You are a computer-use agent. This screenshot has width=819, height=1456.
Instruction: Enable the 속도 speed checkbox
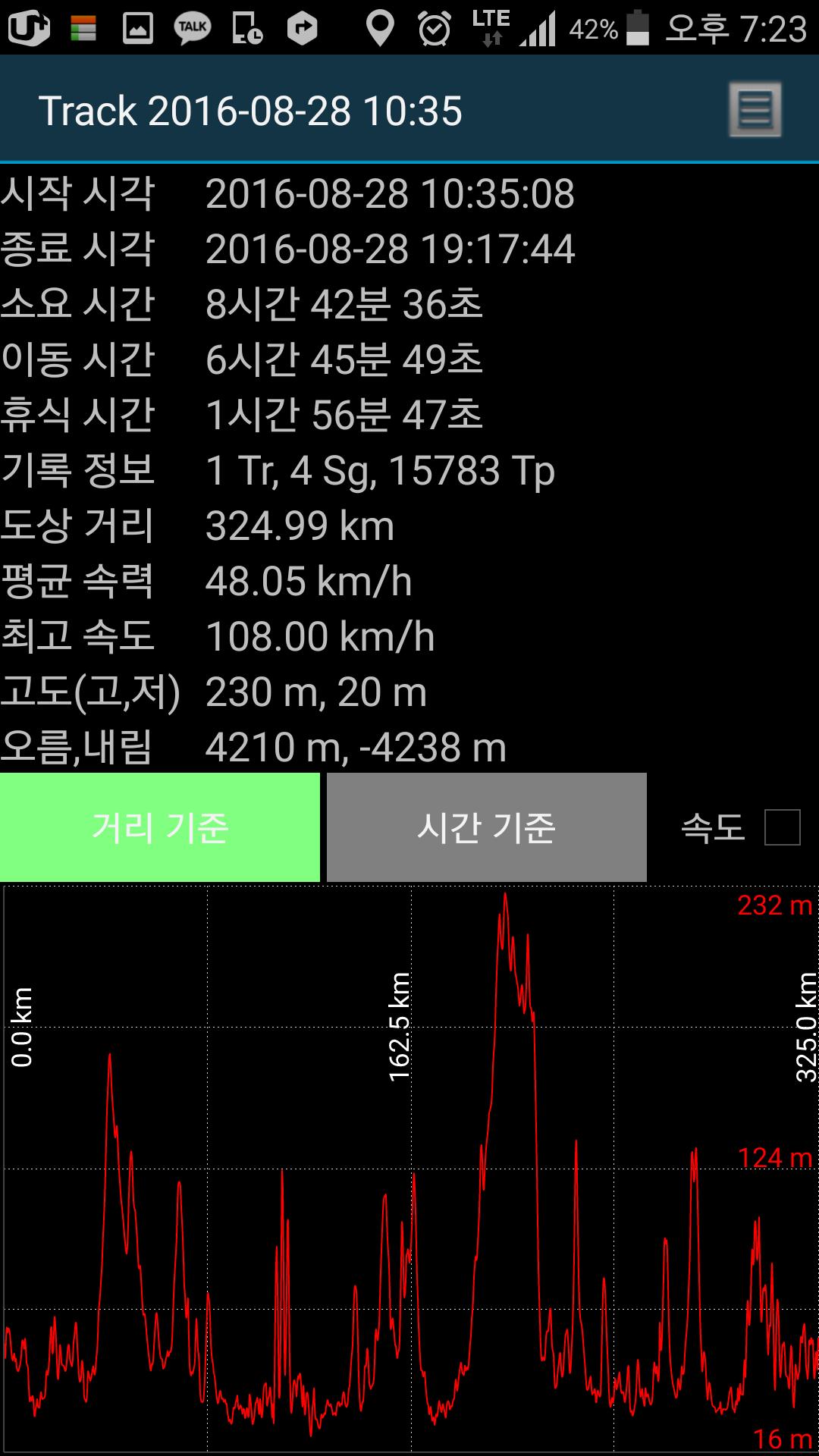[x=782, y=827]
